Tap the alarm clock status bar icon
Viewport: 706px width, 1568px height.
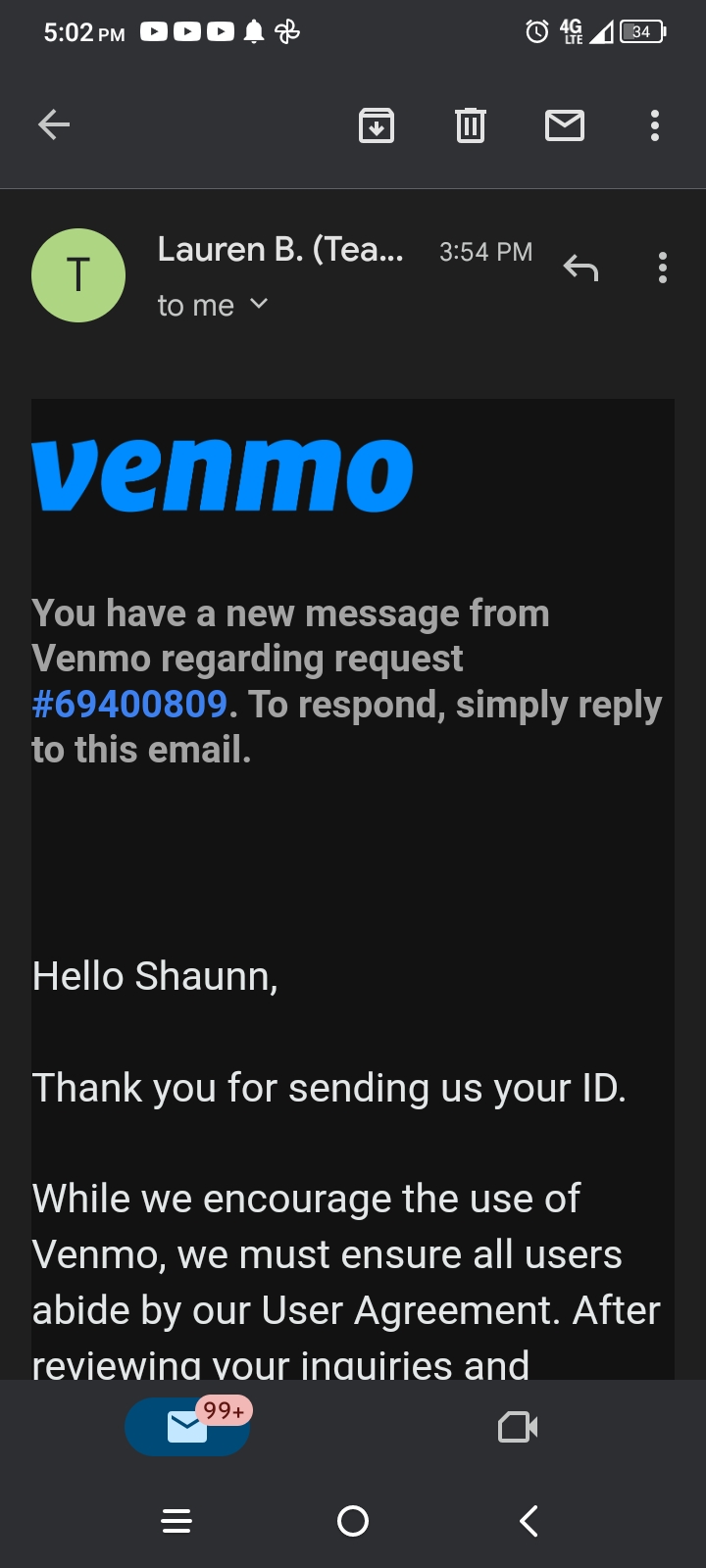[x=535, y=31]
